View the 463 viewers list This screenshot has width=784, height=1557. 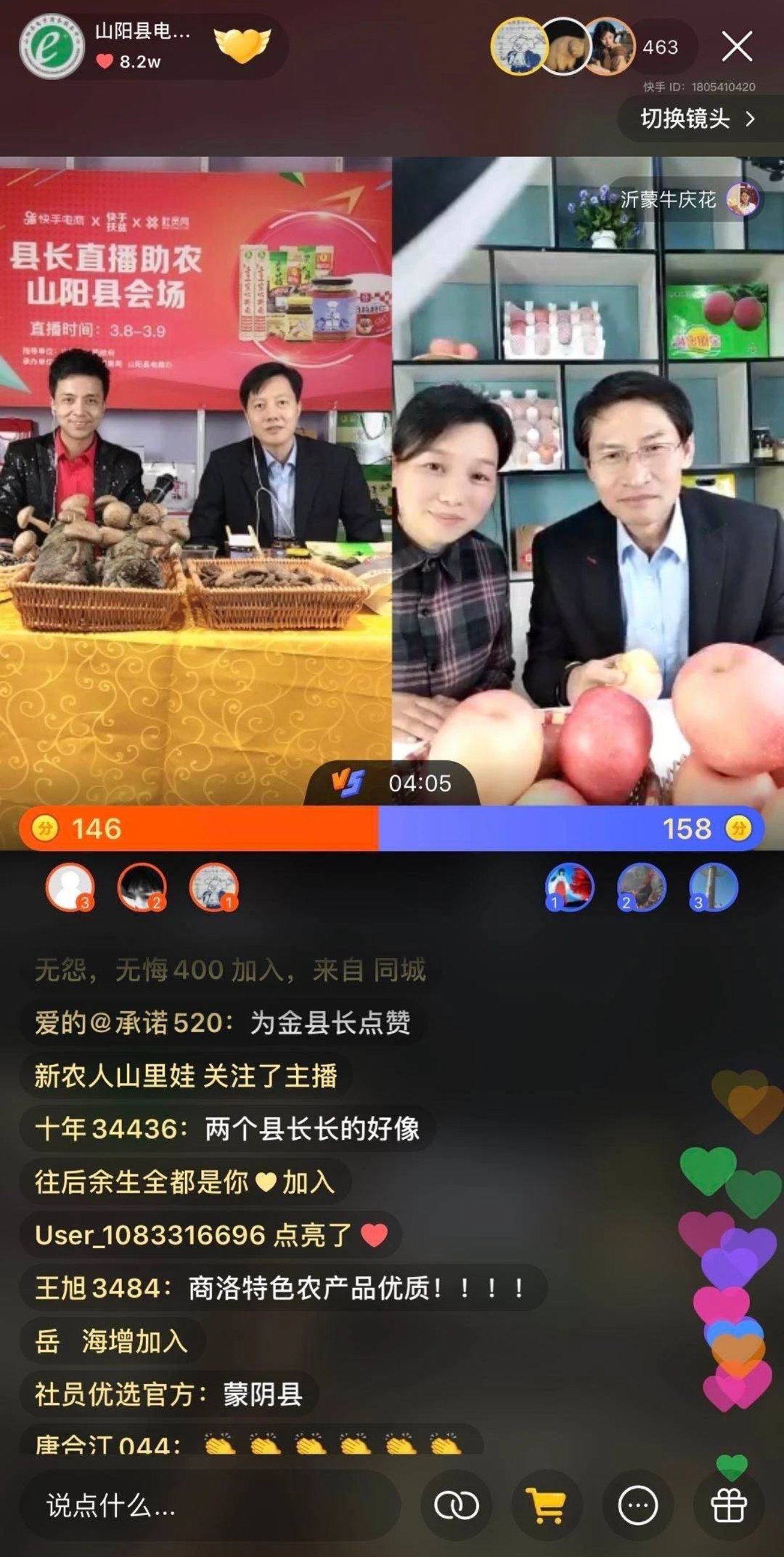(660, 47)
